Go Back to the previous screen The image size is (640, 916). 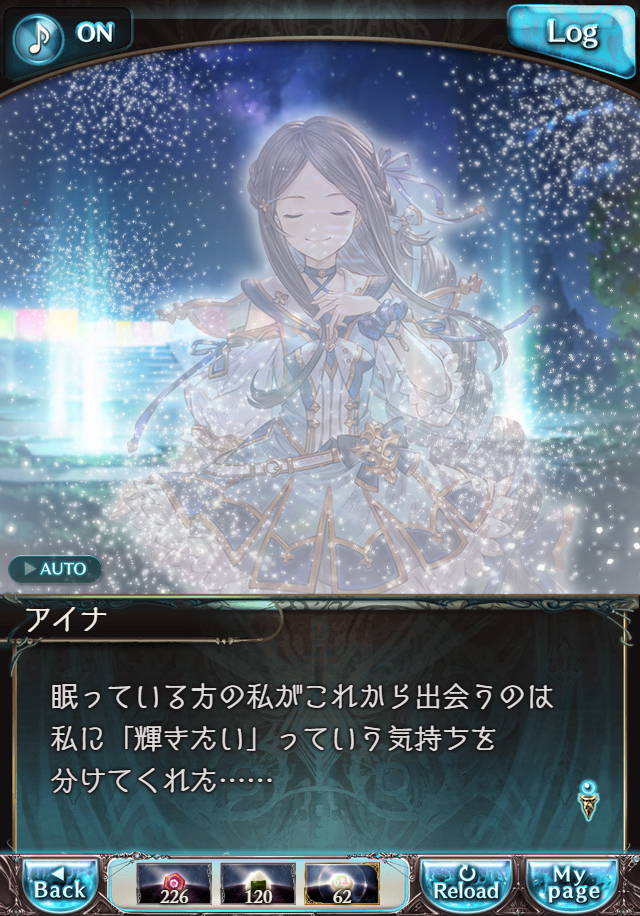pos(59,883)
